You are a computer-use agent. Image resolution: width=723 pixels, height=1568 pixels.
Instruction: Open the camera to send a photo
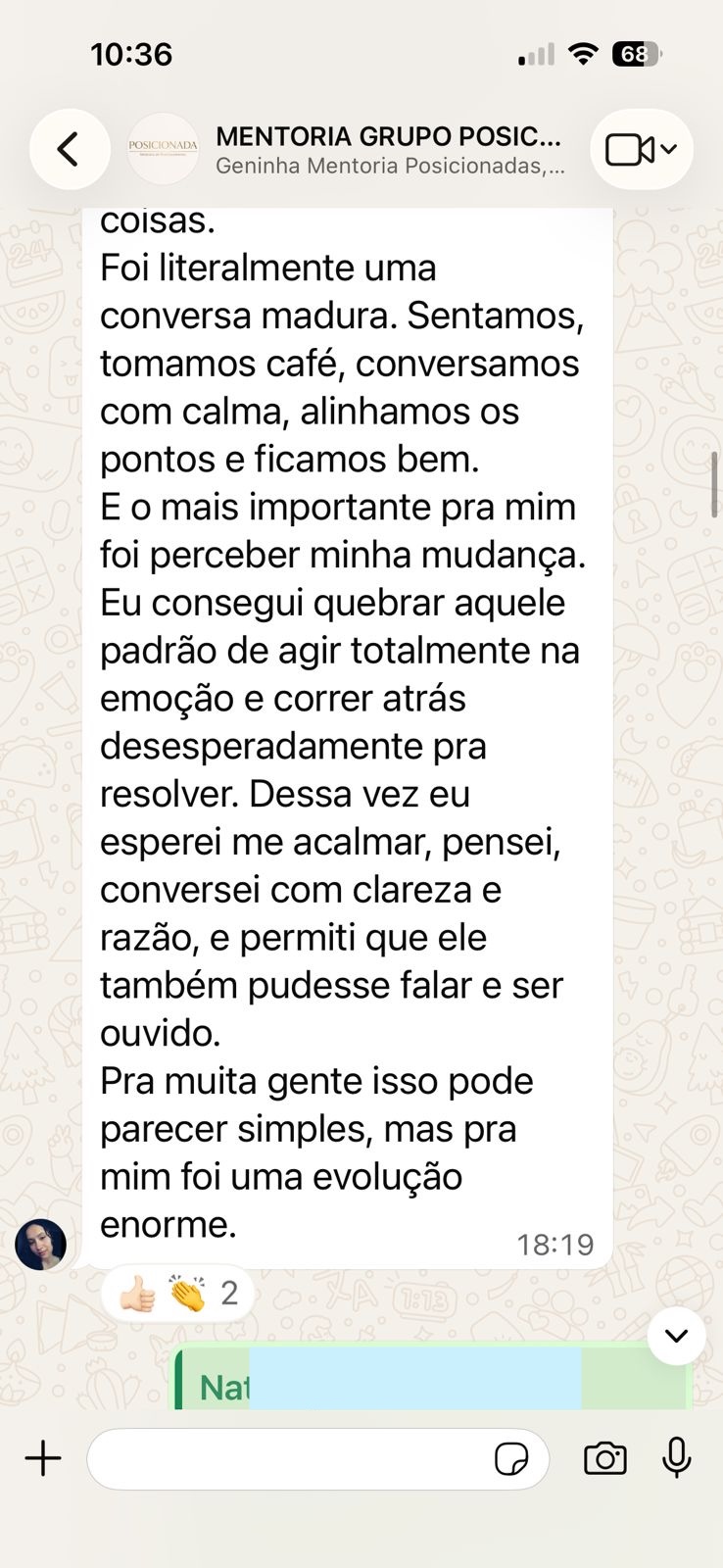(x=605, y=1458)
